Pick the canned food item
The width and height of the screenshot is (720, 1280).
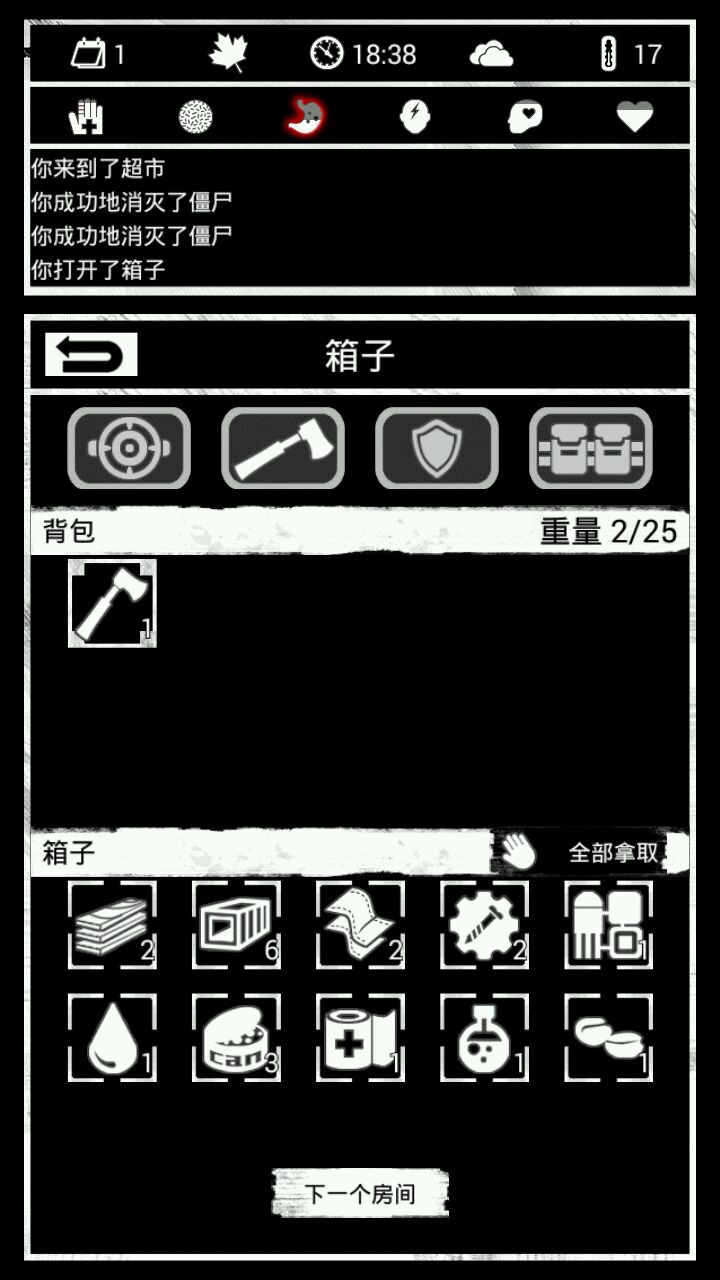coord(236,1037)
